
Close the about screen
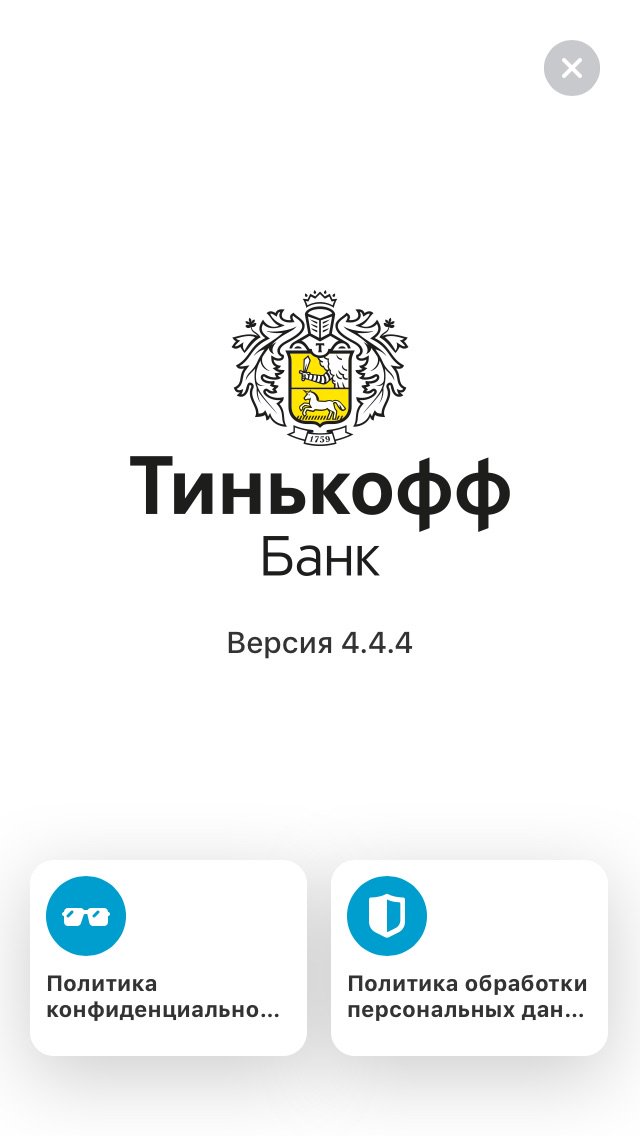coord(571,68)
